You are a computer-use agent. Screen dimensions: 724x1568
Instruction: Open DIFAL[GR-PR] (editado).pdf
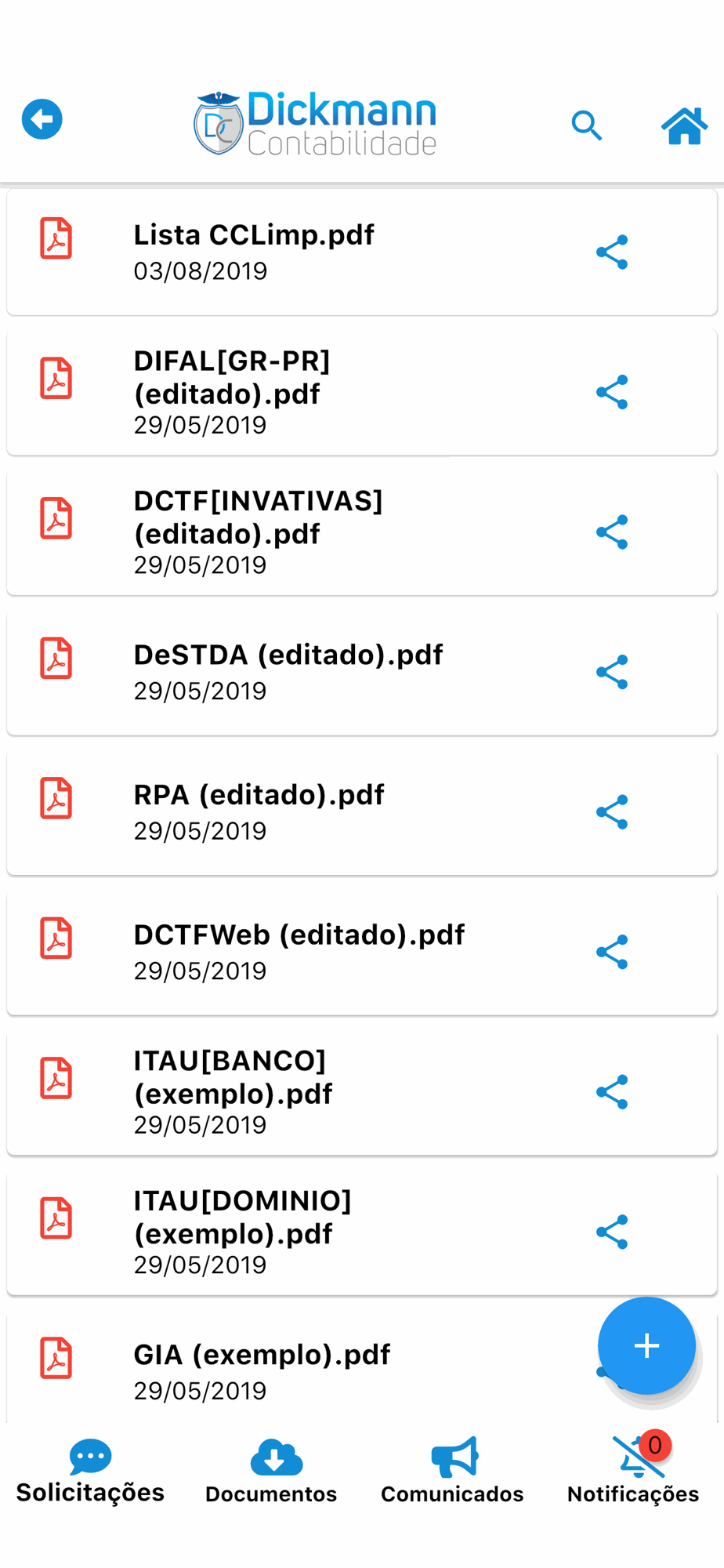pyautogui.click(x=362, y=392)
